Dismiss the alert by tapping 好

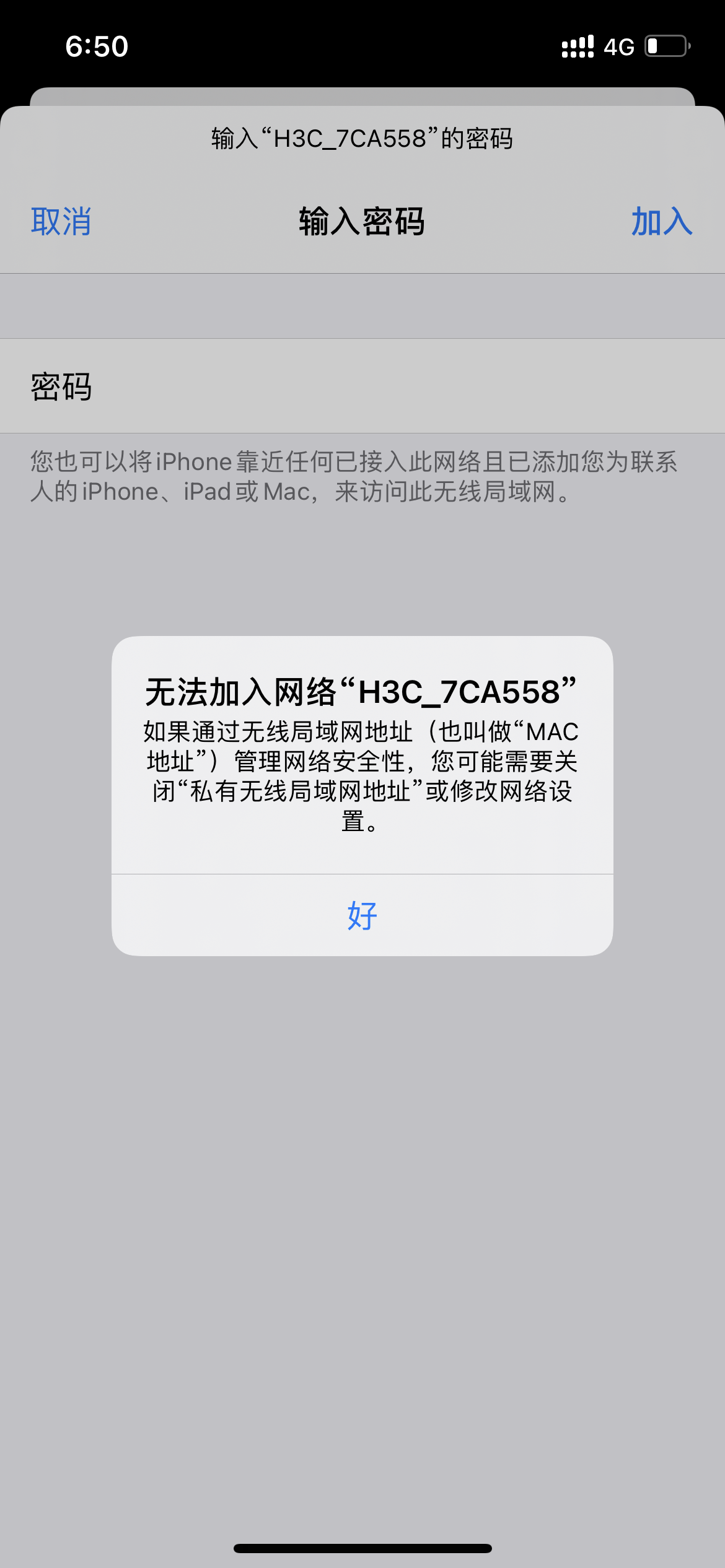click(x=362, y=915)
